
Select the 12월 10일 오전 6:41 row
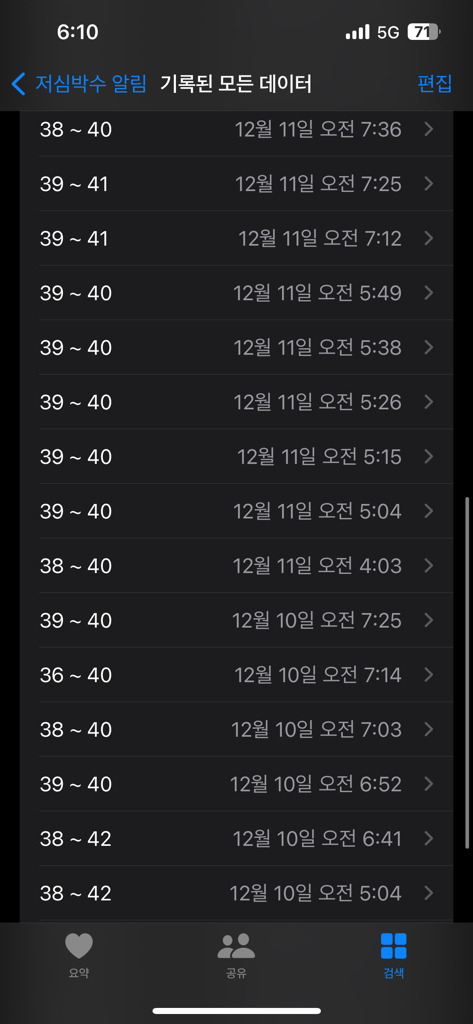coord(236,838)
